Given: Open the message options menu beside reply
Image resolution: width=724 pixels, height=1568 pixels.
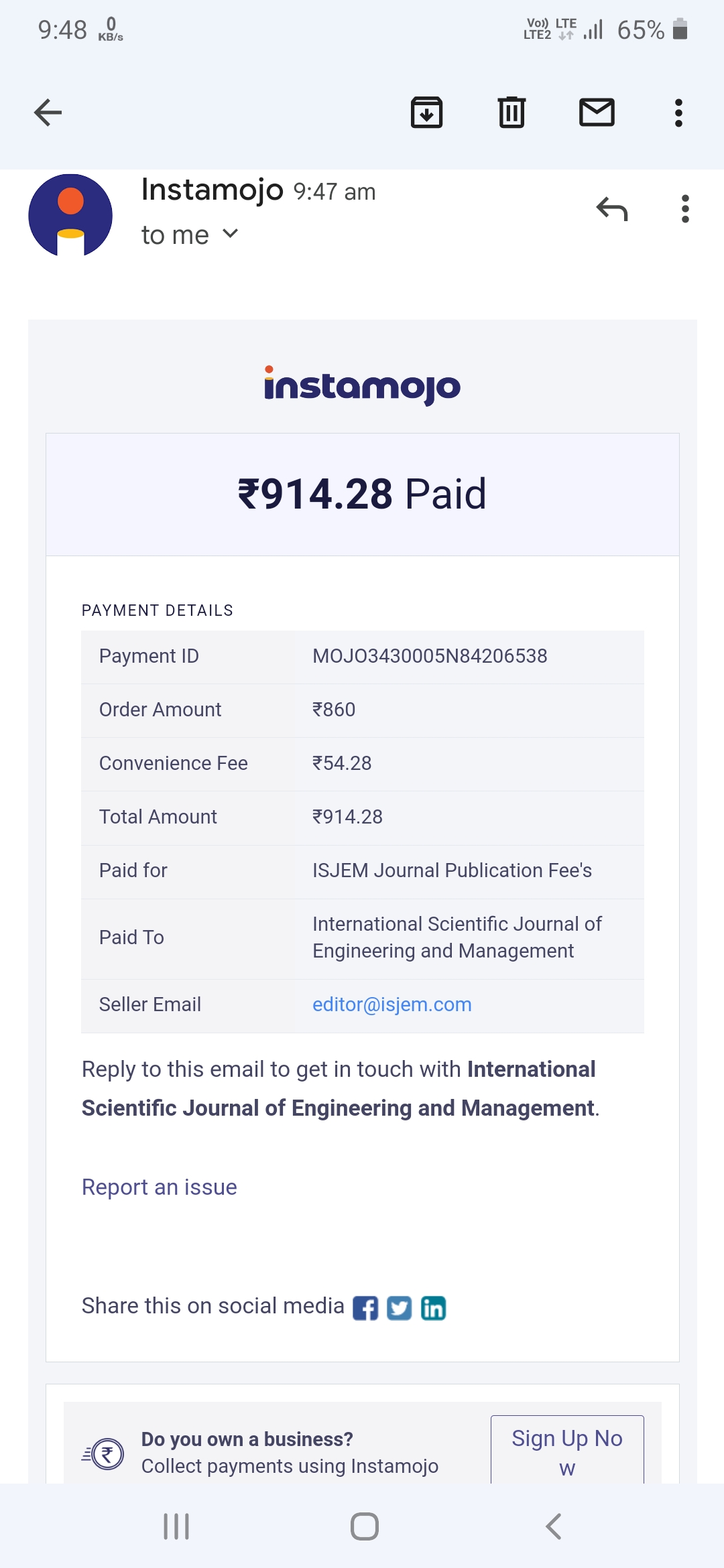Looking at the screenshot, I should [x=684, y=209].
